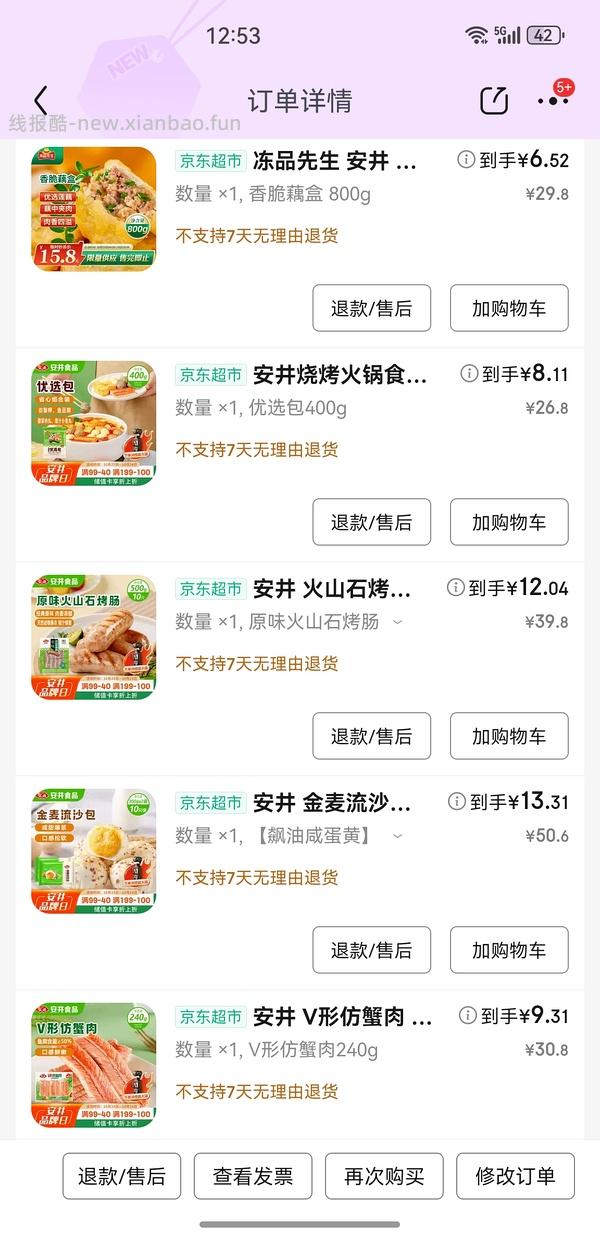Show price info for the ¥6.52 item
Screen dimensions: 600x1237
(466, 160)
